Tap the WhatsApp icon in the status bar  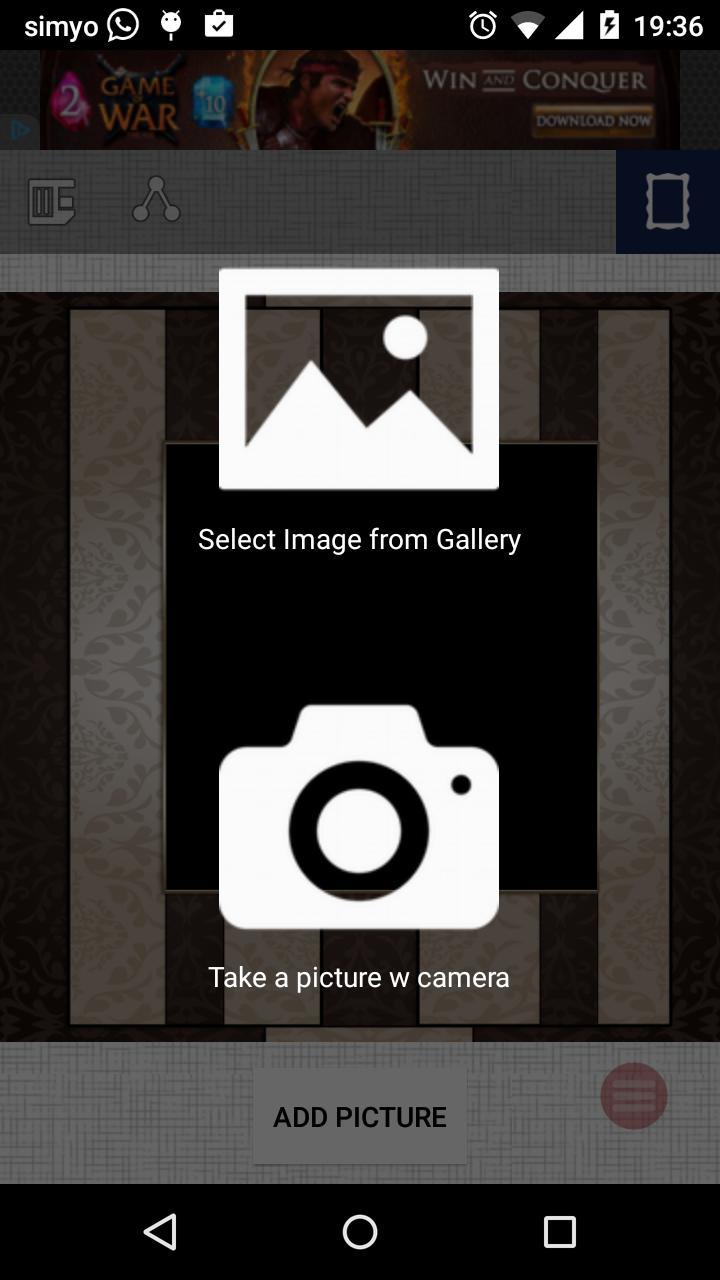tap(120, 23)
